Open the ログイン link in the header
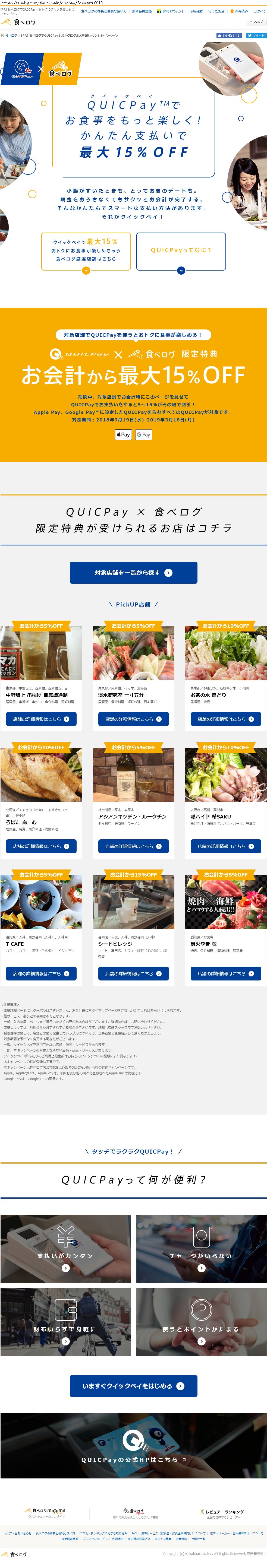The height and width of the screenshot is (1568, 267). 260,11
